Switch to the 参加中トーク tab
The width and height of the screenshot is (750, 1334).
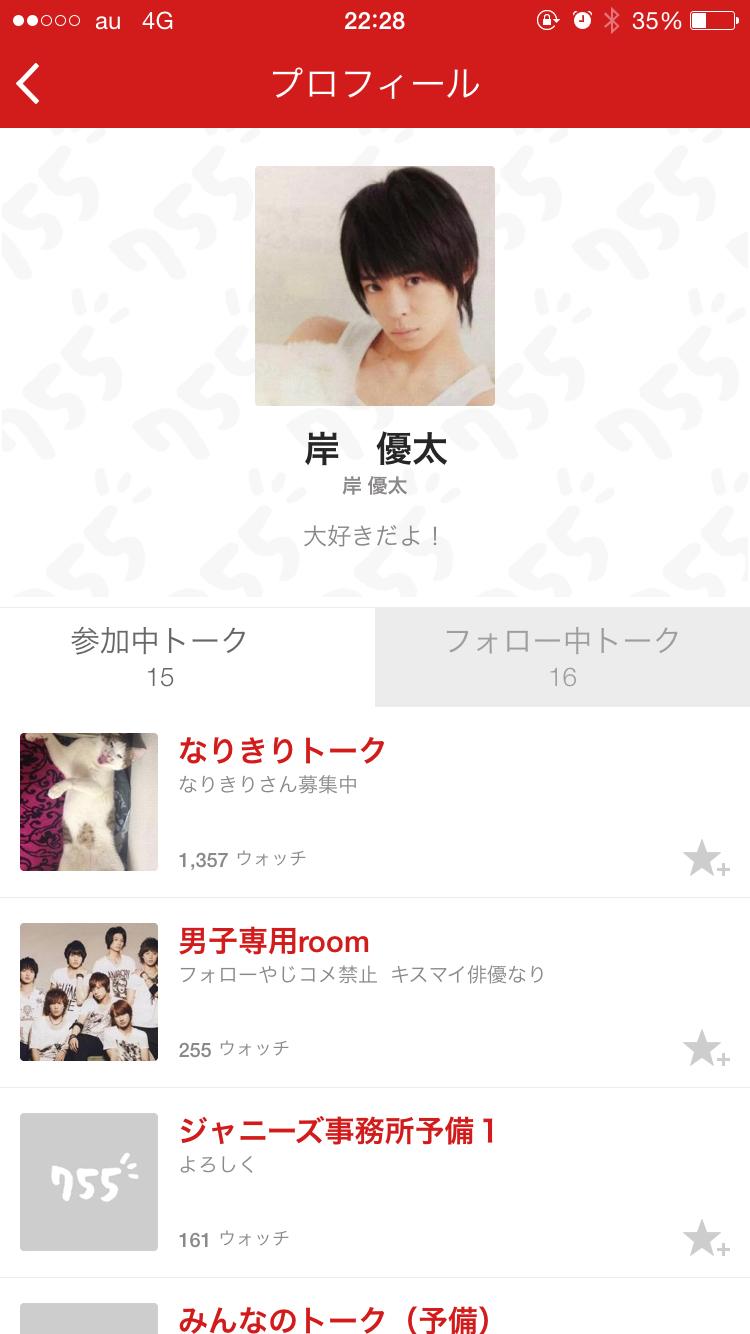coord(160,656)
